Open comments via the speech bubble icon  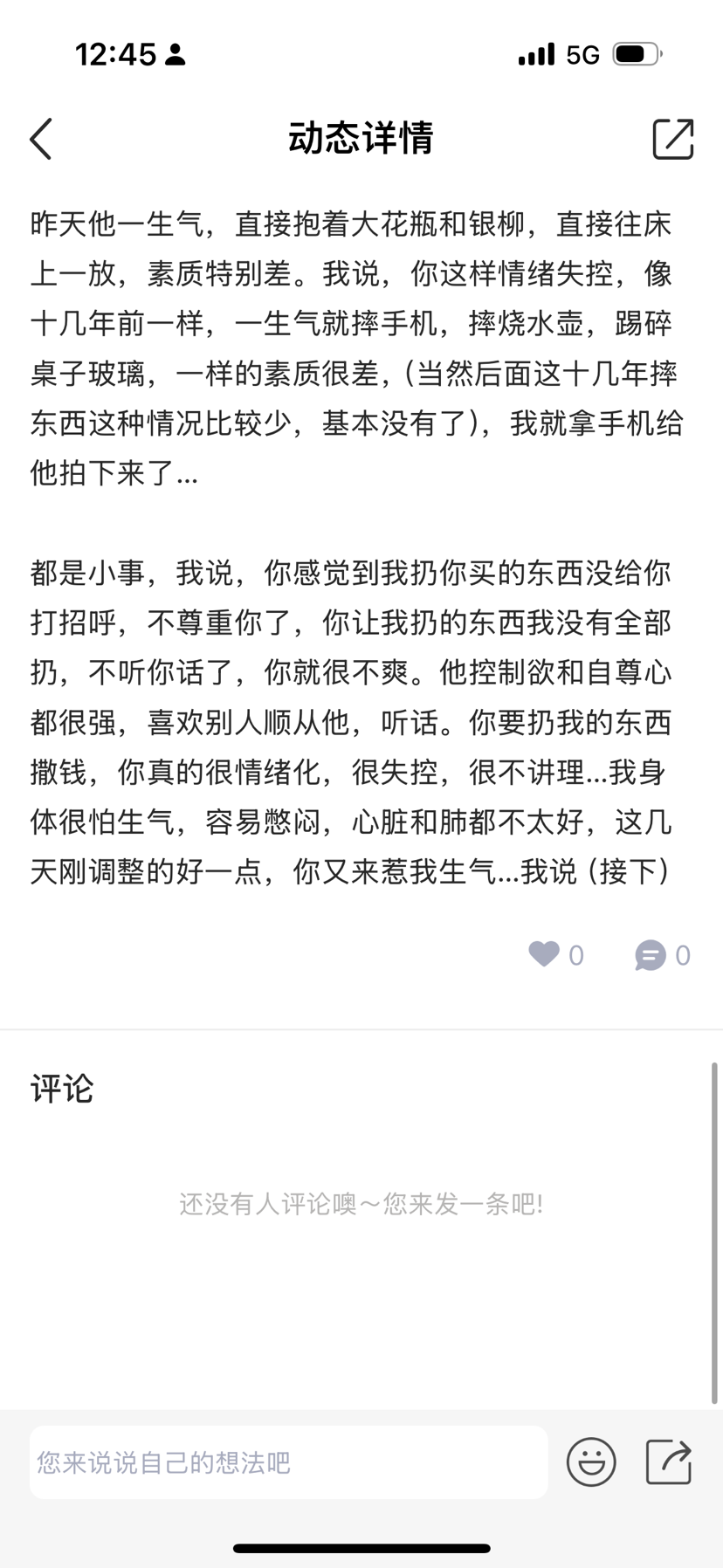tap(651, 955)
